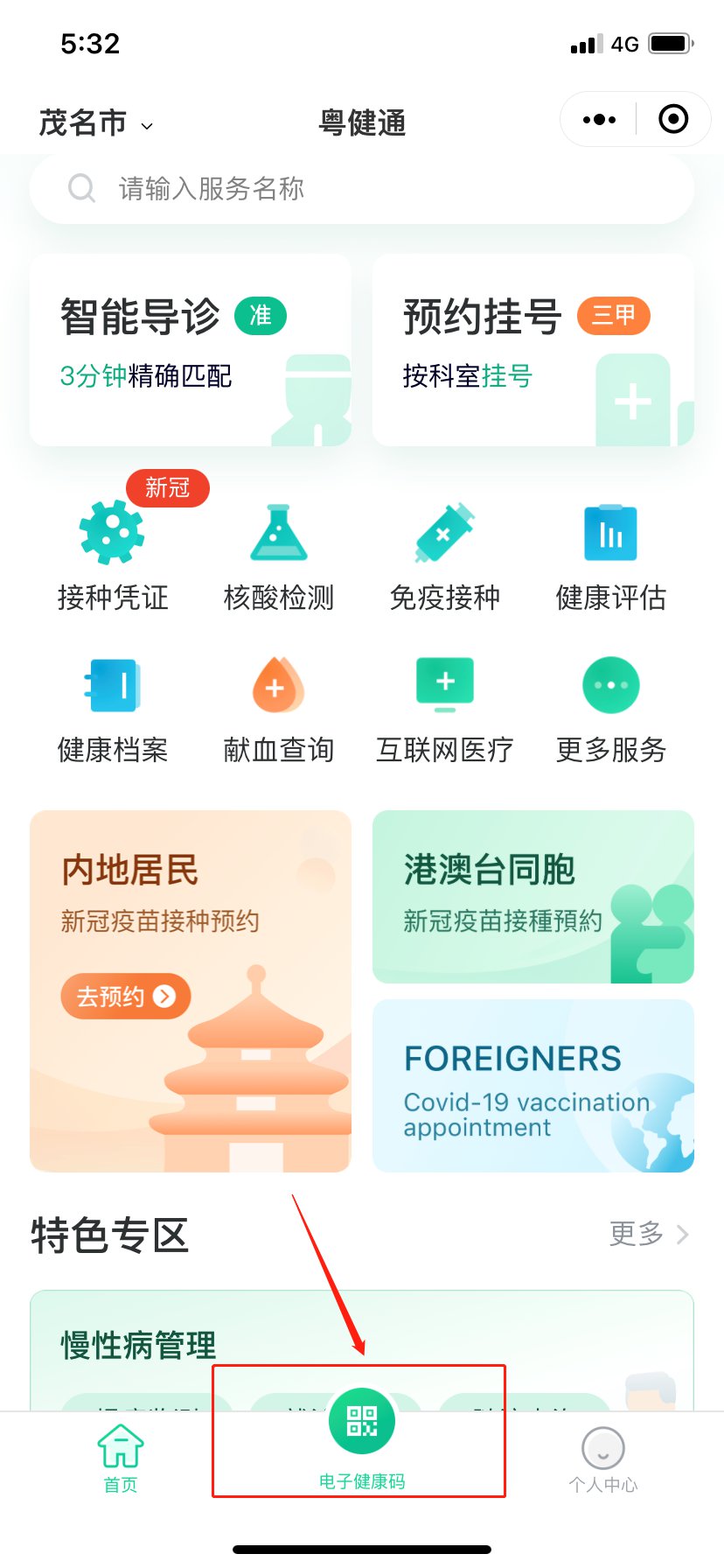Open the 智能导诊 card

(191, 350)
